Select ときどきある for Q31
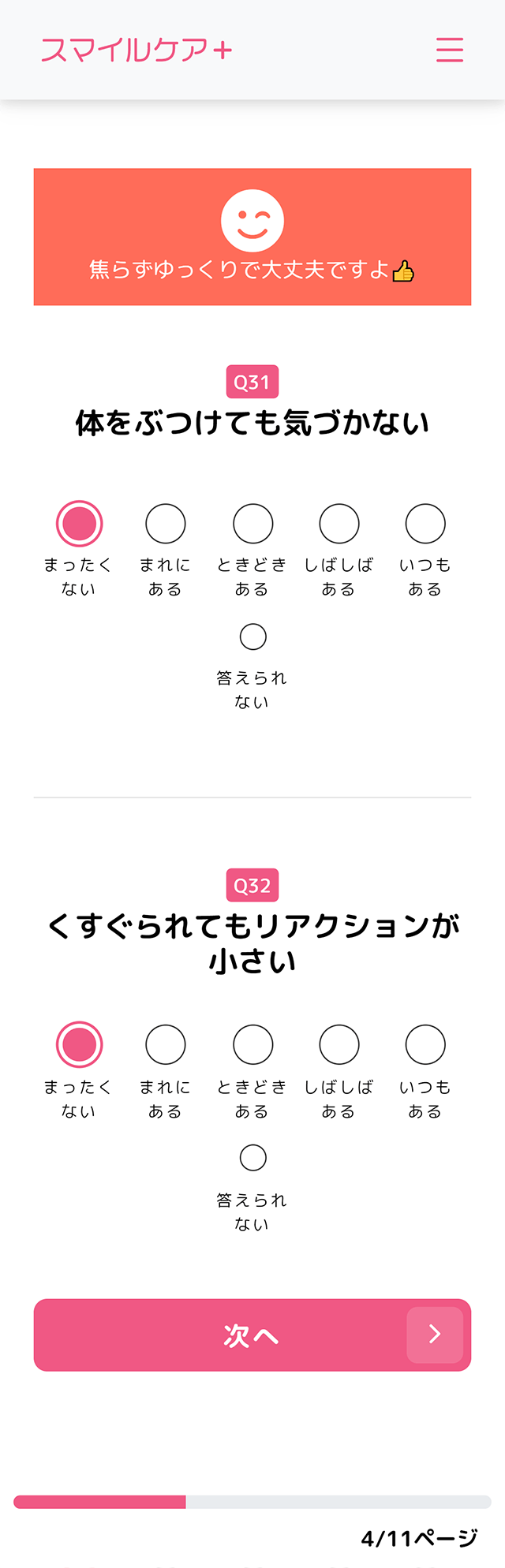The width and height of the screenshot is (505, 1568). click(252, 524)
